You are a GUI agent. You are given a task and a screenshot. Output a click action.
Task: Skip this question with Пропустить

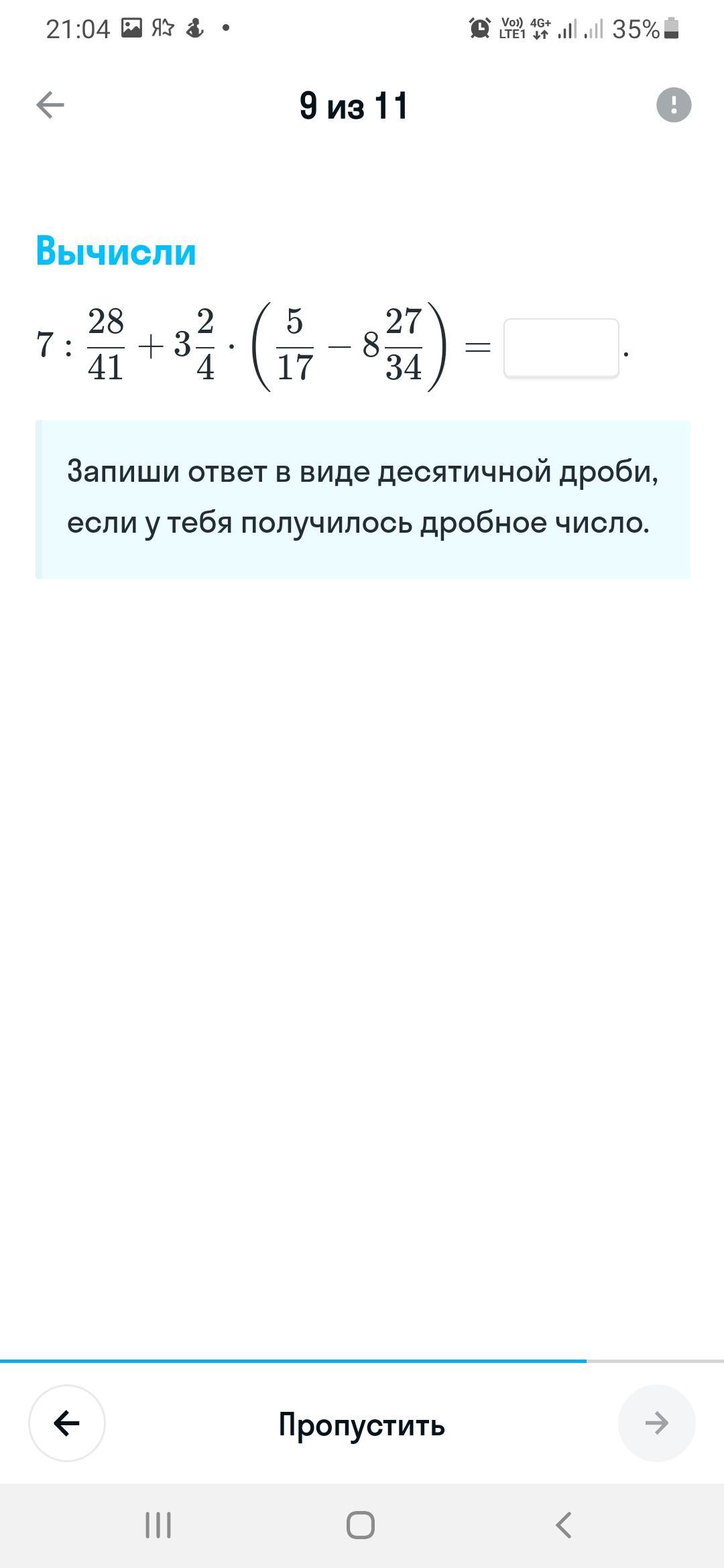point(362,1424)
